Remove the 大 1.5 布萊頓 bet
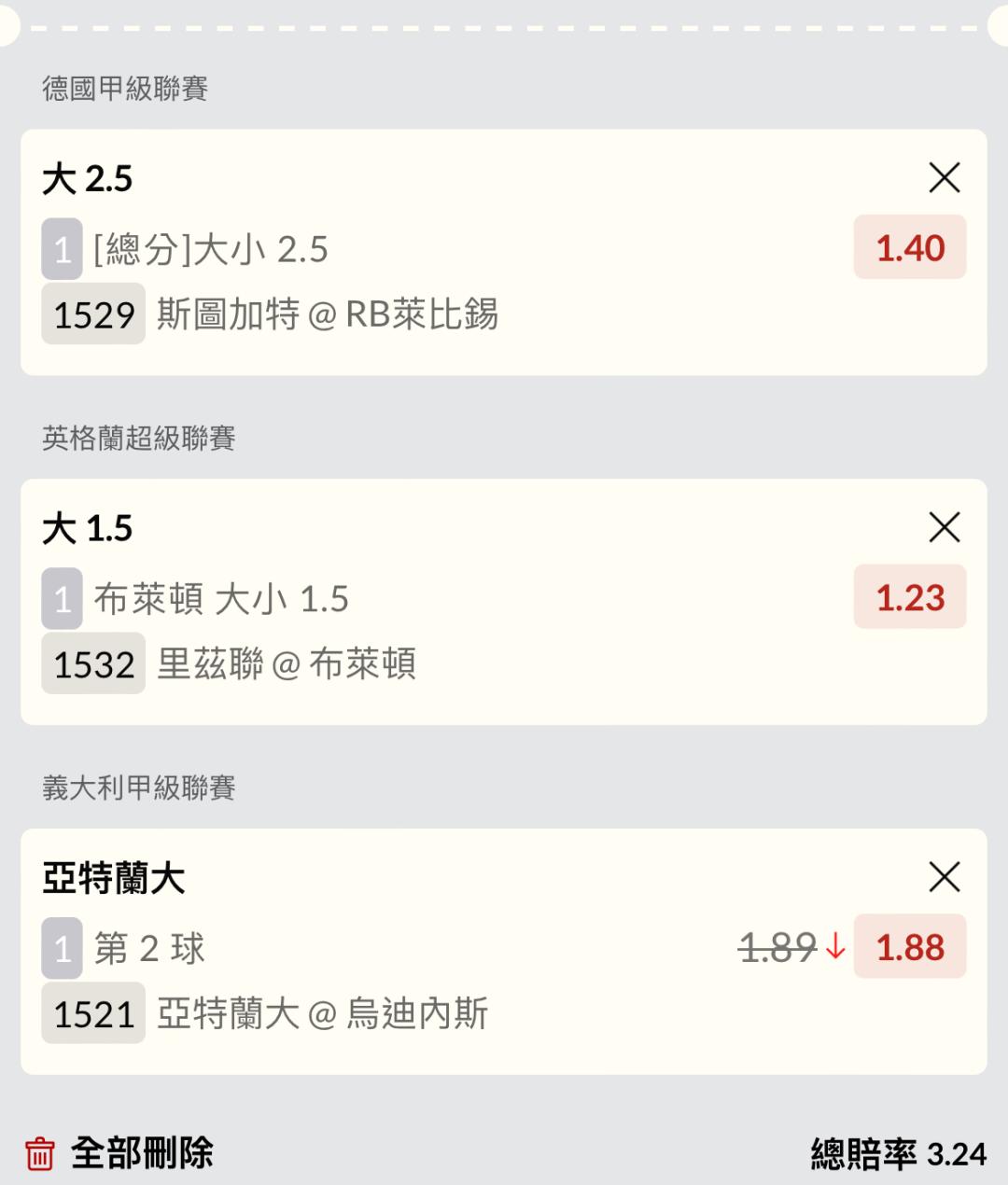1008x1185 pixels. pyautogui.click(x=945, y=527)
